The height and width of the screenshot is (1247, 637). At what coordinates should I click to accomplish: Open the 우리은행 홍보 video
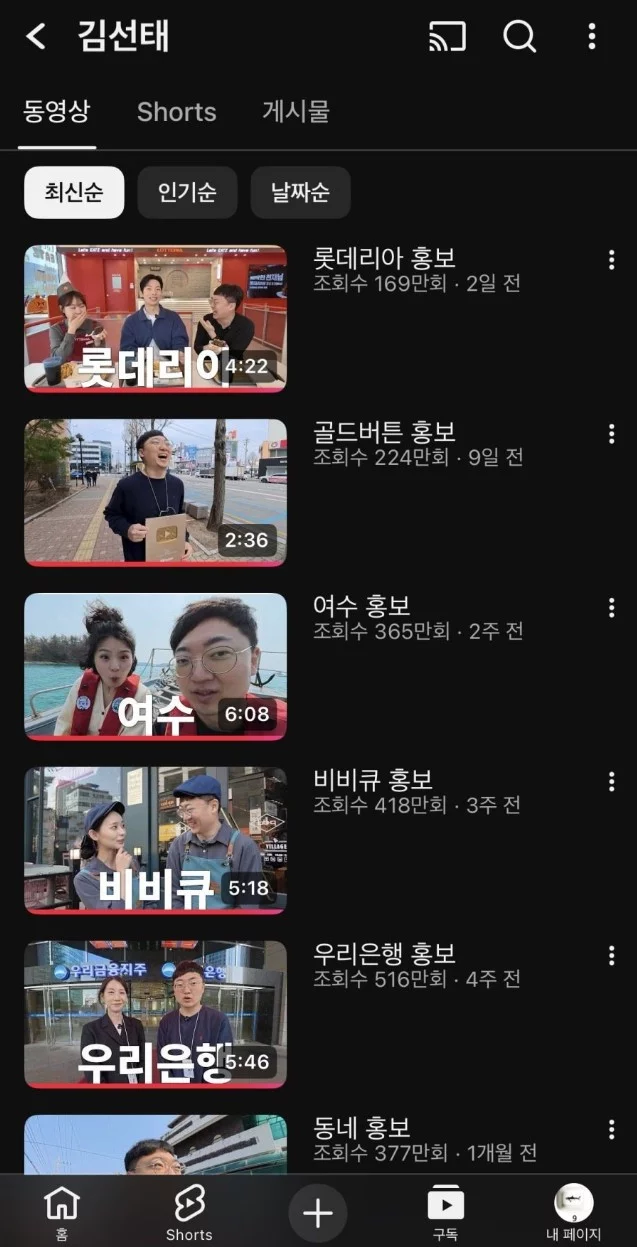click(x=155, y=1014)
